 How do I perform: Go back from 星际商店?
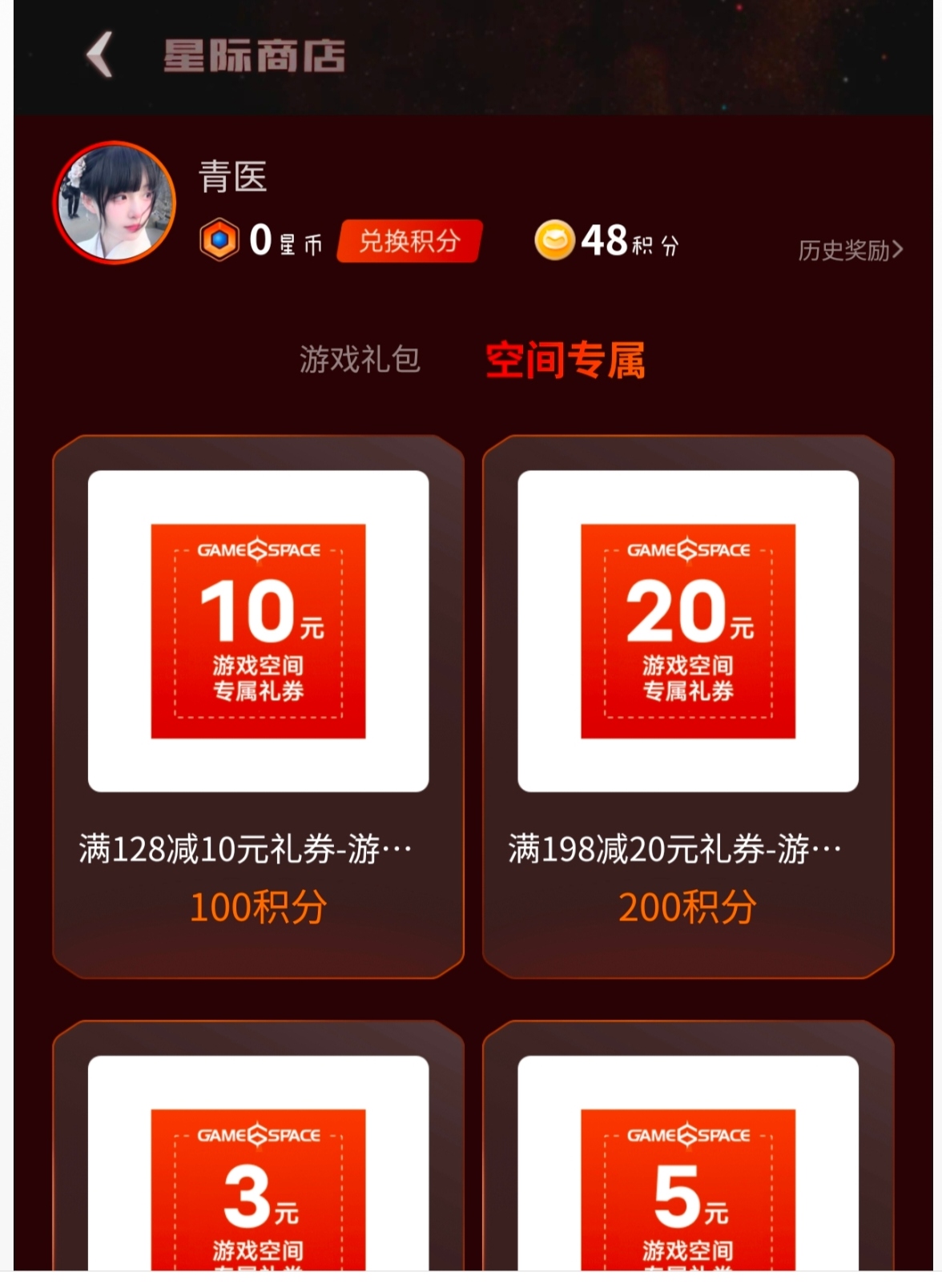coord(100,55)
